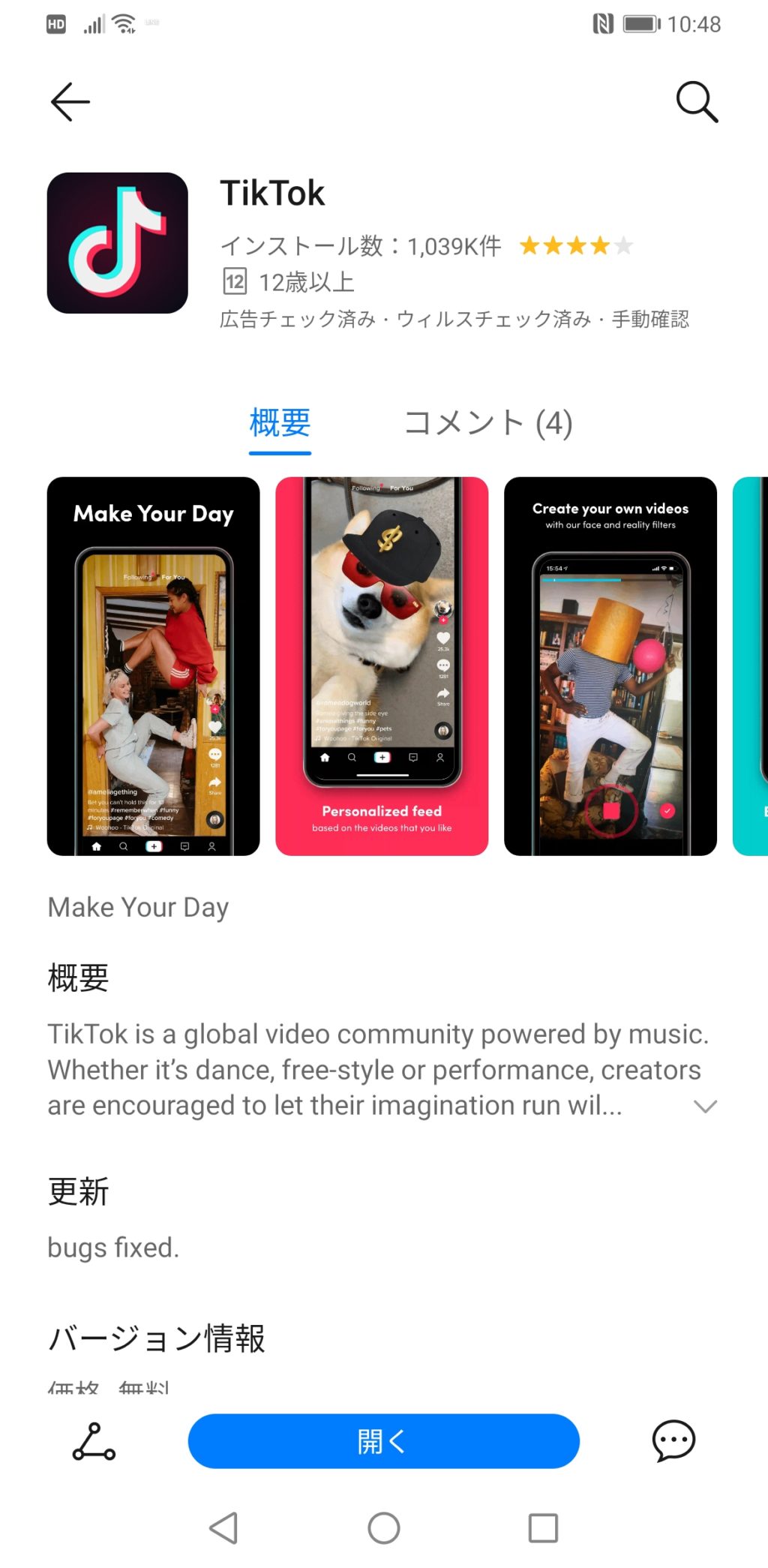Open the Create your own videos screenshot
768x1568 pixels.
click(610, 666)
